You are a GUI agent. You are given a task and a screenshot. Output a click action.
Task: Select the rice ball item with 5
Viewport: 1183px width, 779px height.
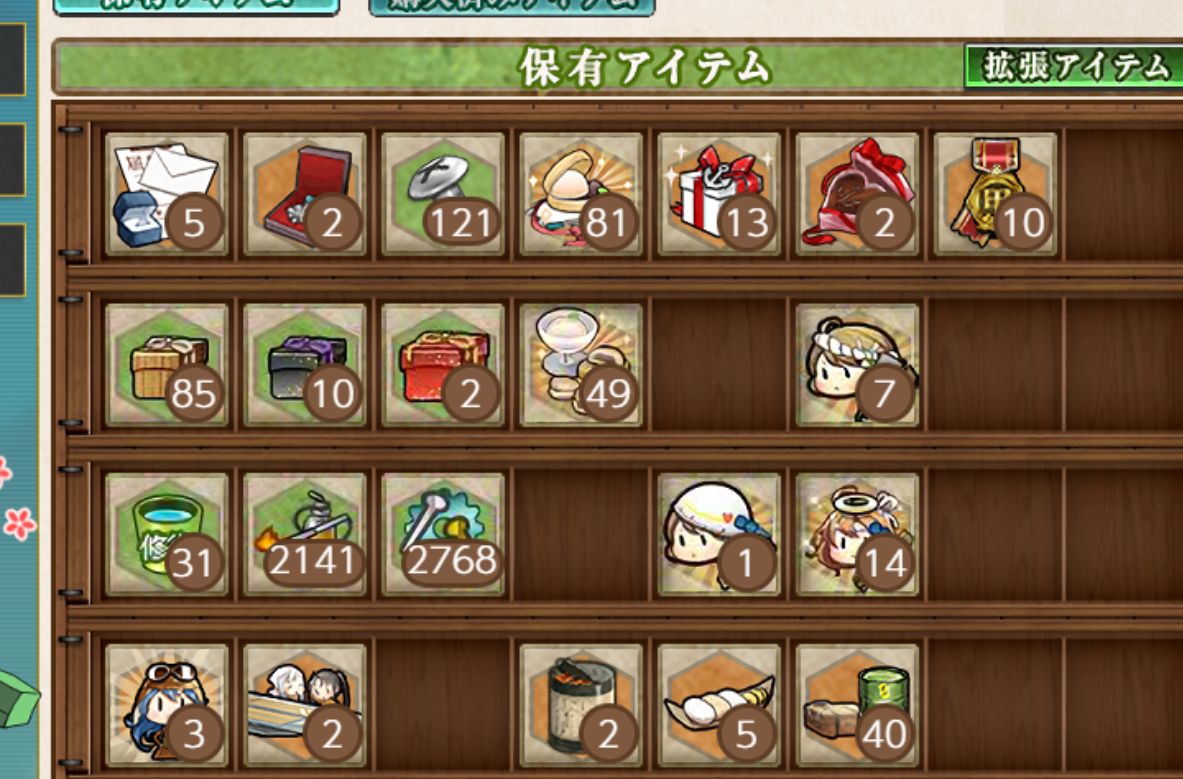coord(719,705)
